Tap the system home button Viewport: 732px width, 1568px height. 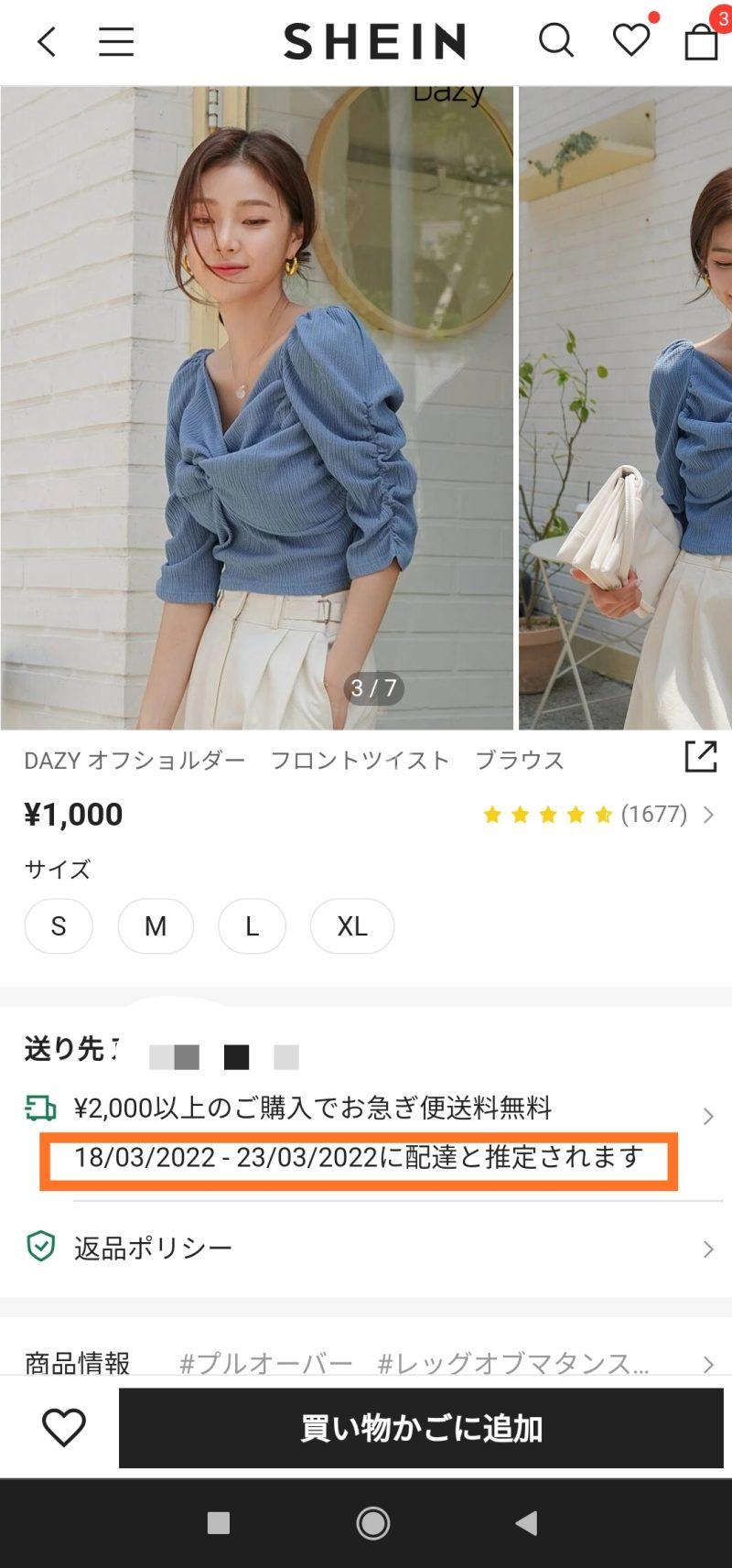pyautogui.click(x=372, y=1523)
